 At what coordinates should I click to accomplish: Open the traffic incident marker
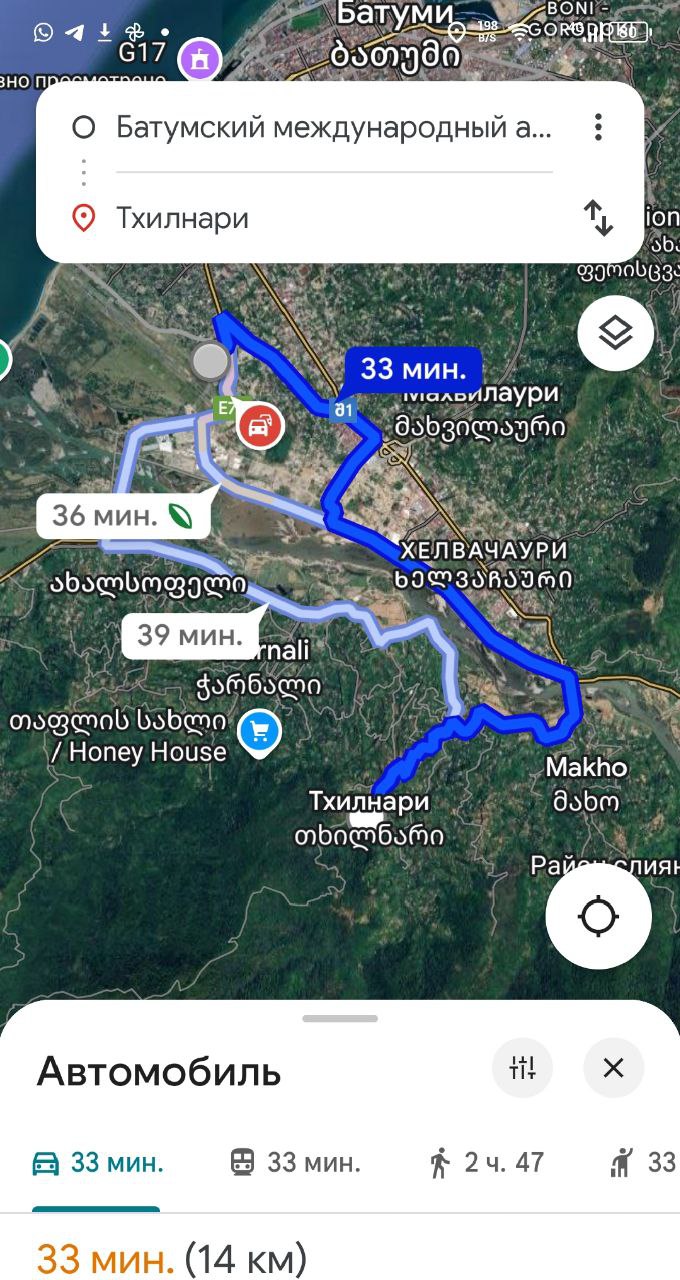pos(259,427)
